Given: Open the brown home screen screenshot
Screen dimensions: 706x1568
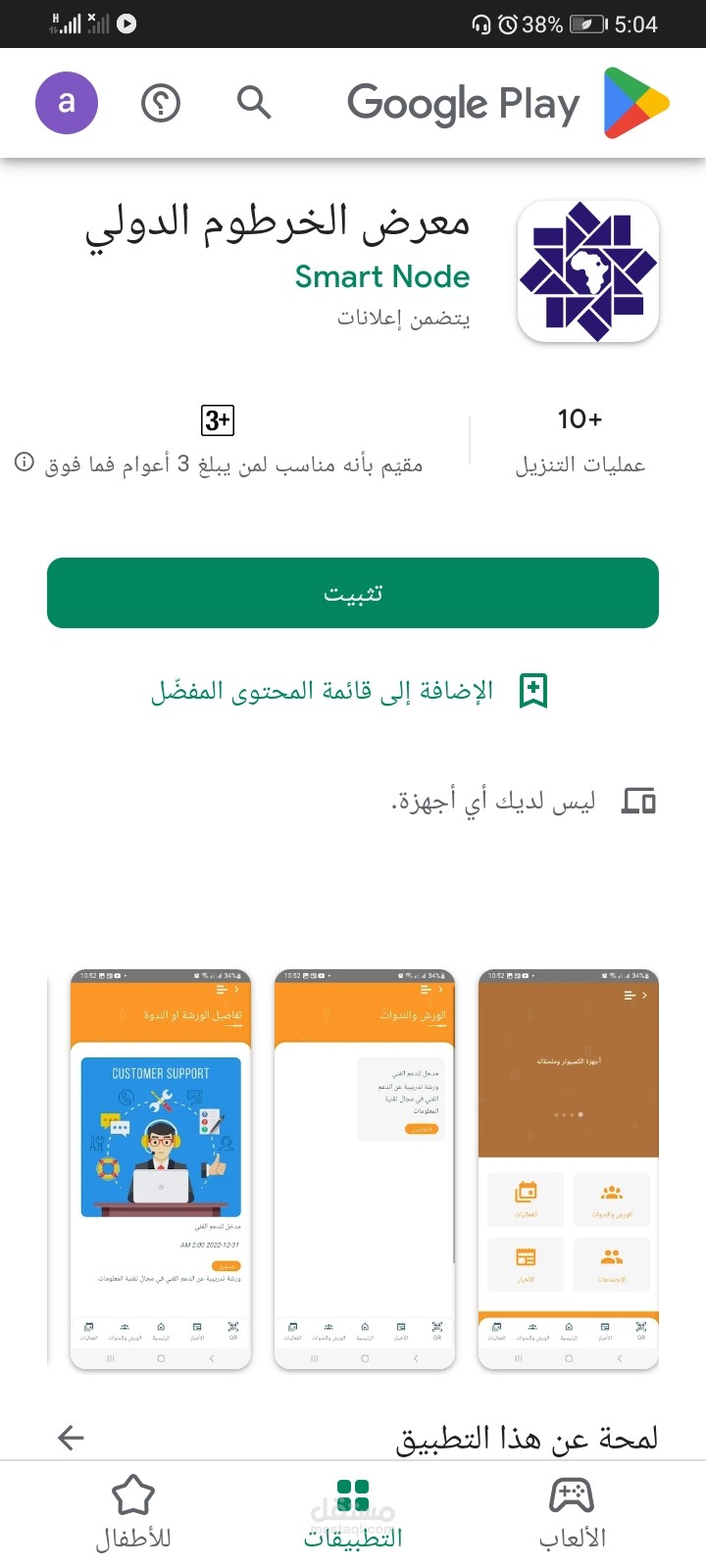Looking at the screenshot, I should [x=569, y=1169].
